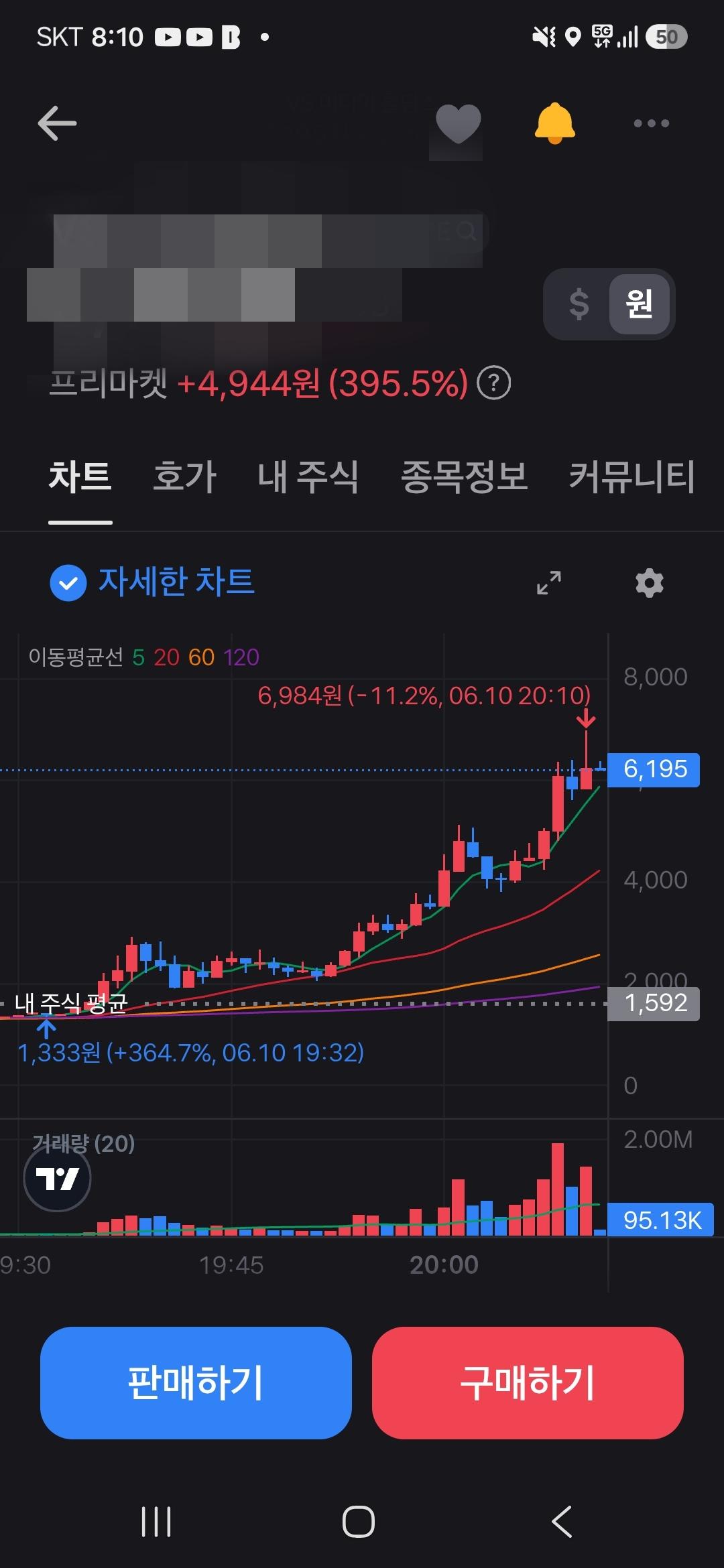Open recent apps from navigation bar
724x1568 pixels.
[156, 1522]
